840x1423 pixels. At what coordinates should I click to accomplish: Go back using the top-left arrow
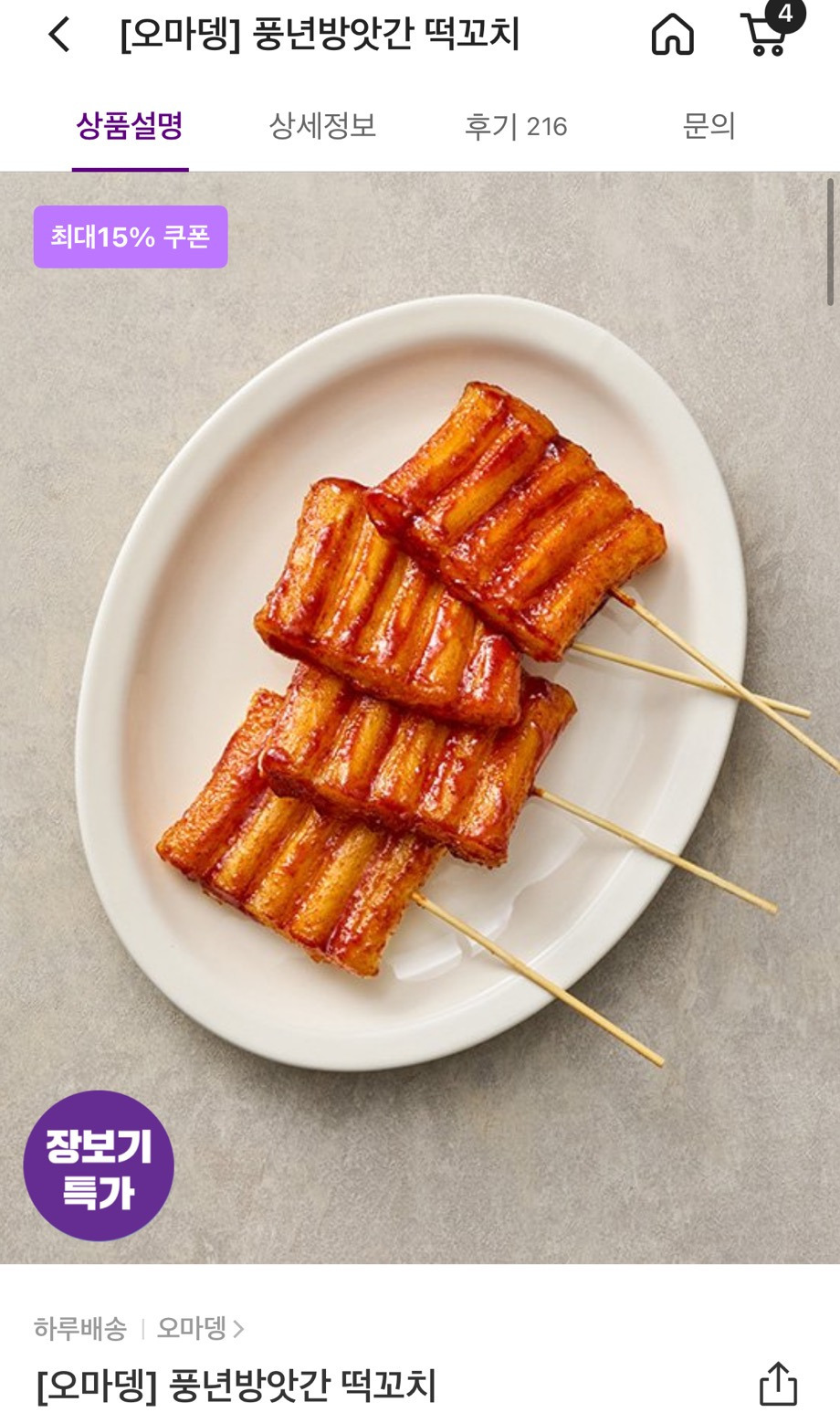coord(59,36)
